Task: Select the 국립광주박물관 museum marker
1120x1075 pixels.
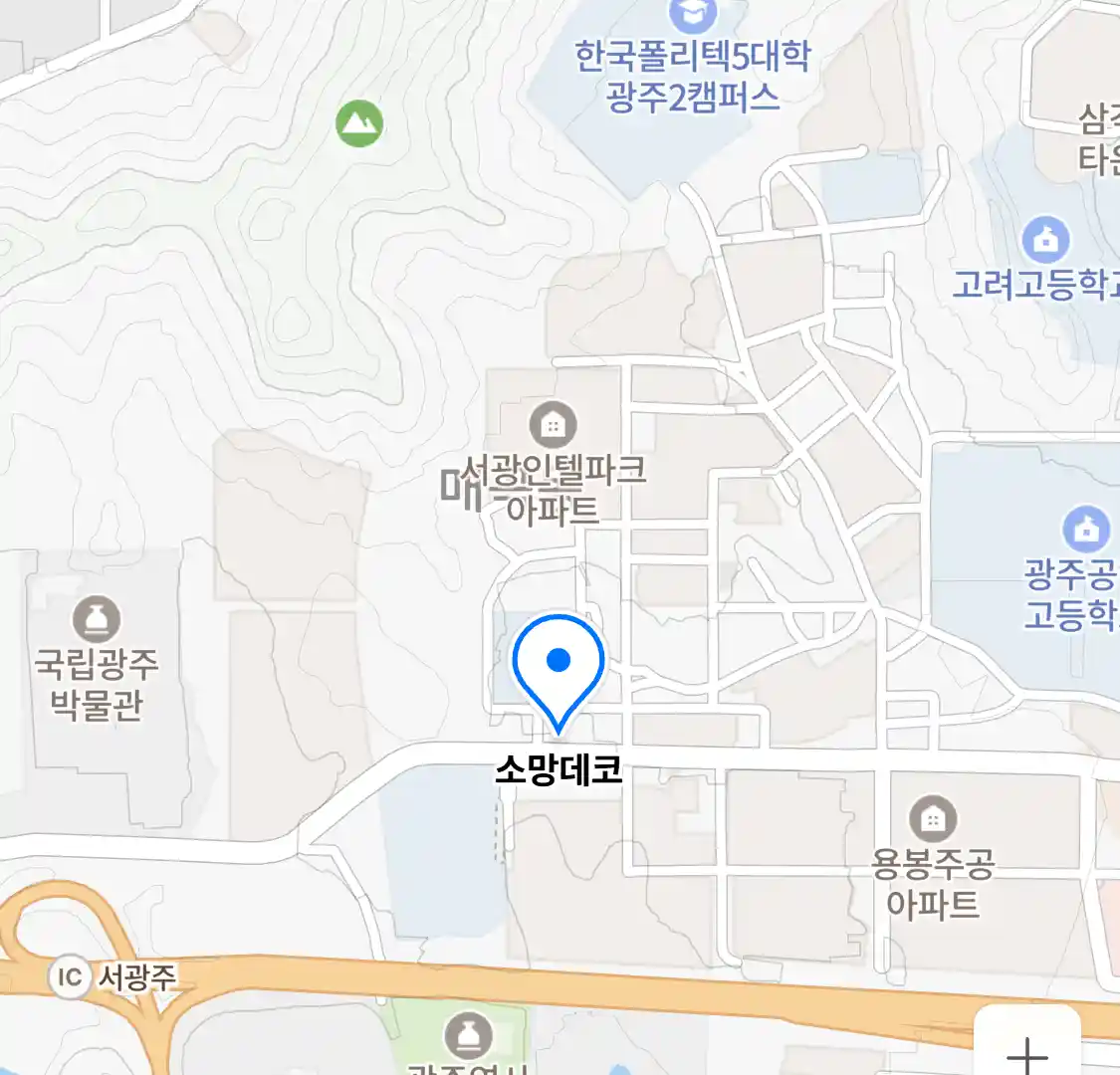Action: click(97, 620)
